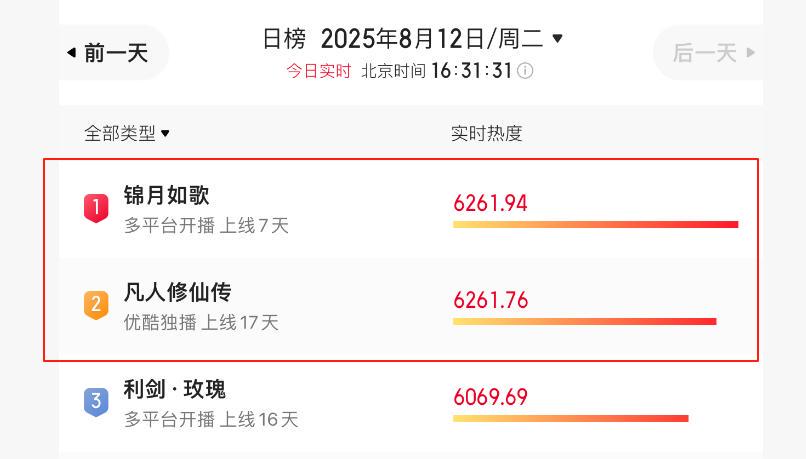Screen dimensions: 806x459
Task: Open the 利剑·玫瑰 ranking entry
Action: (174, 389)
